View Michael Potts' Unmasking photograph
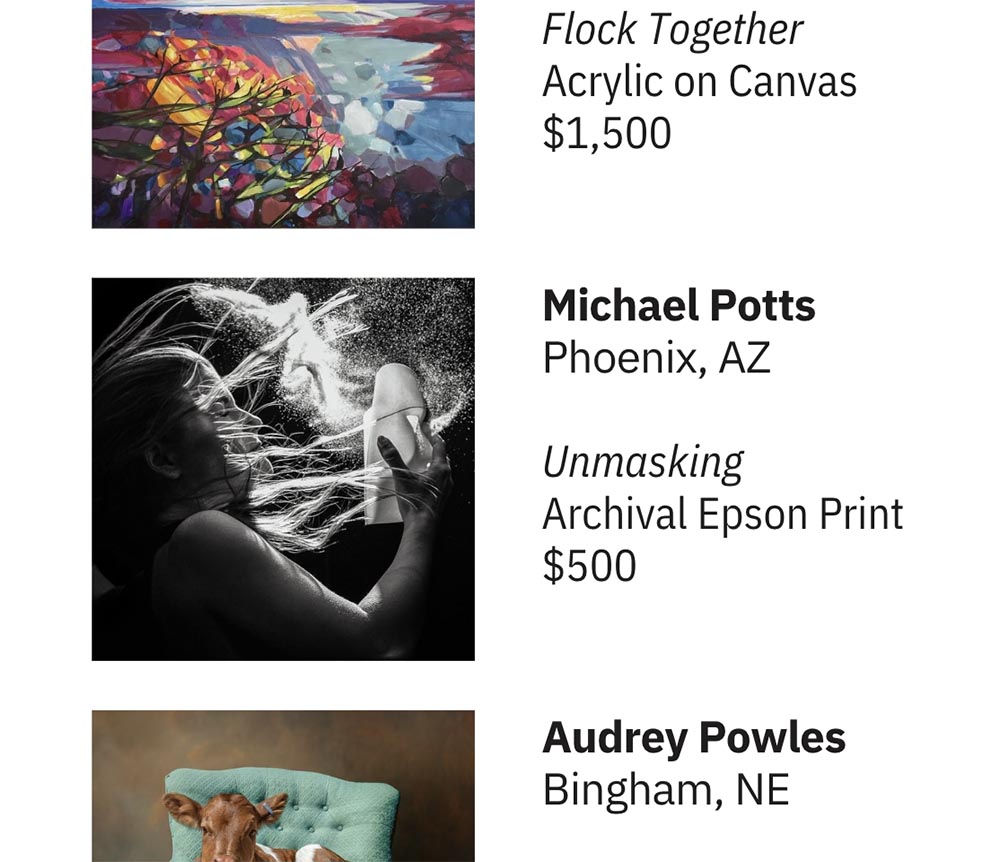Viewport: 1000px width, 862px height. (x=283, y=469)
